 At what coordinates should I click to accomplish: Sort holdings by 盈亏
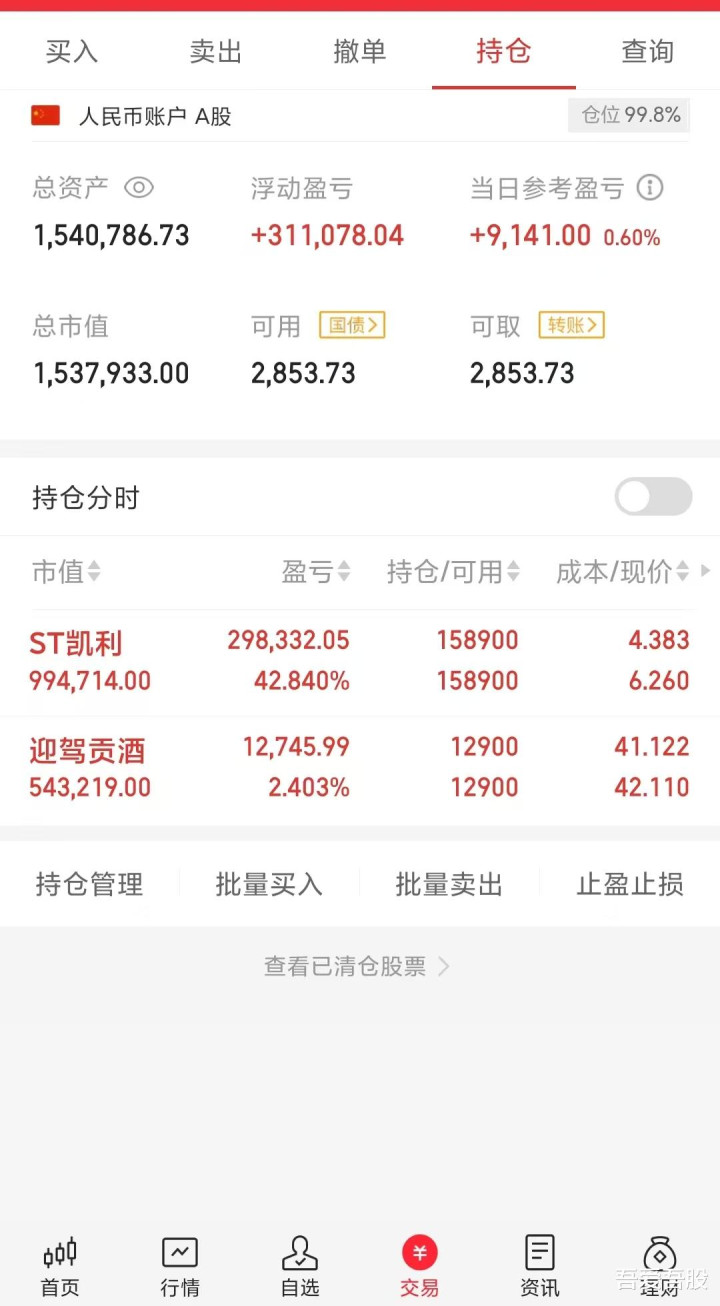(x=315, y=572)
